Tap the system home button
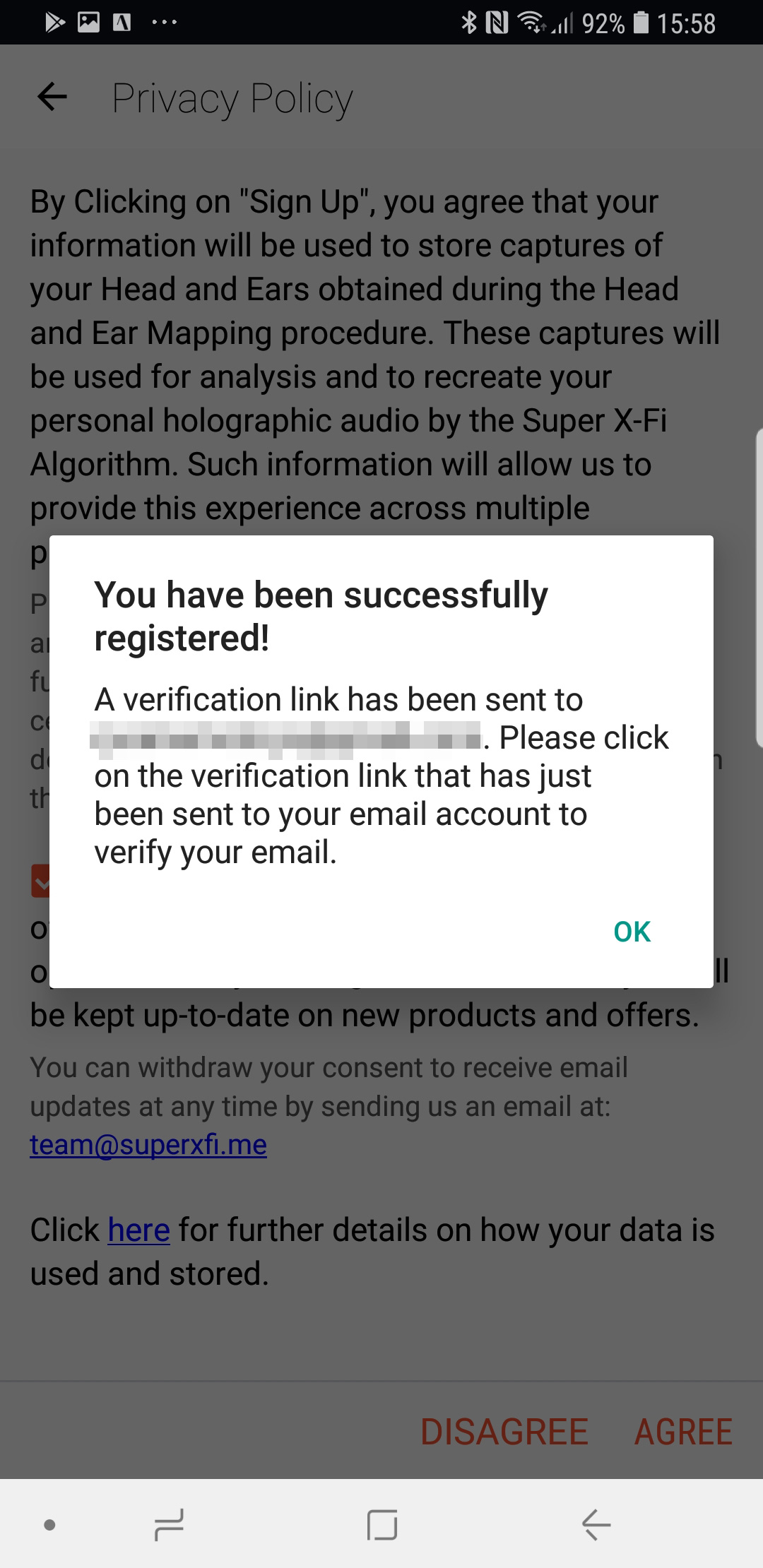 click(x=382, y=1524)
